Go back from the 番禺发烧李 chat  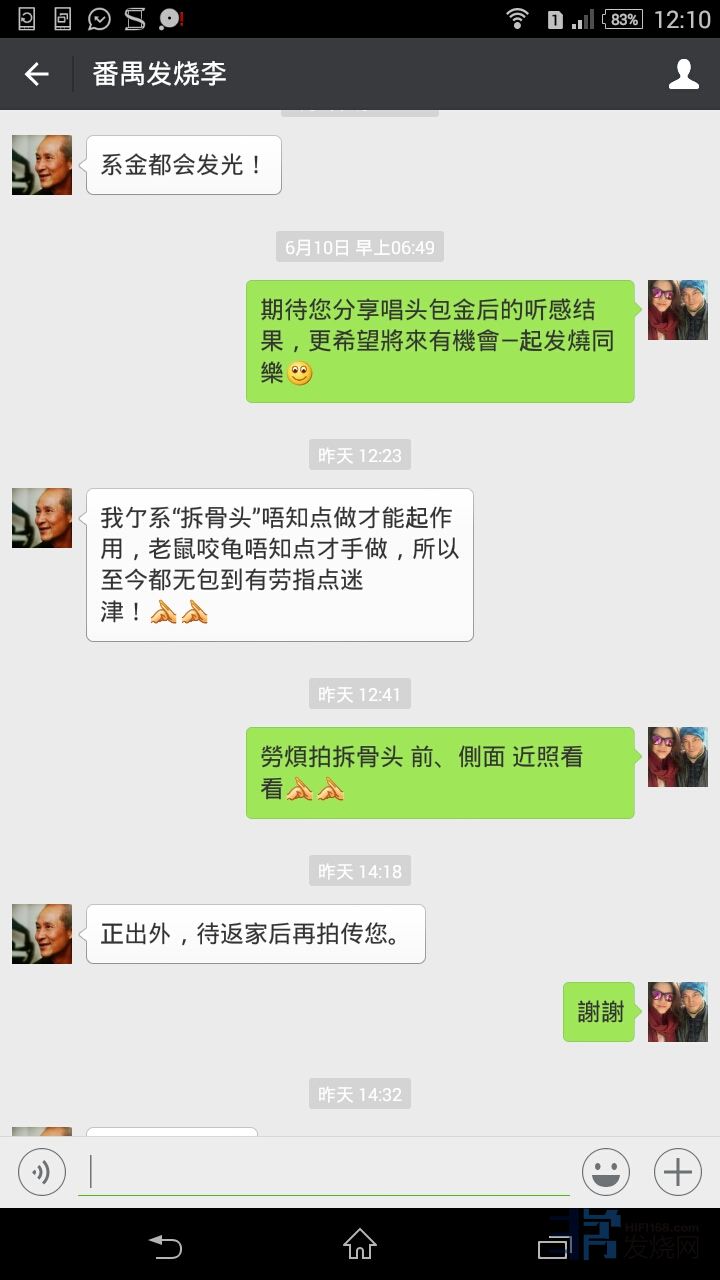pyautogui.click(x=37, y=74)
